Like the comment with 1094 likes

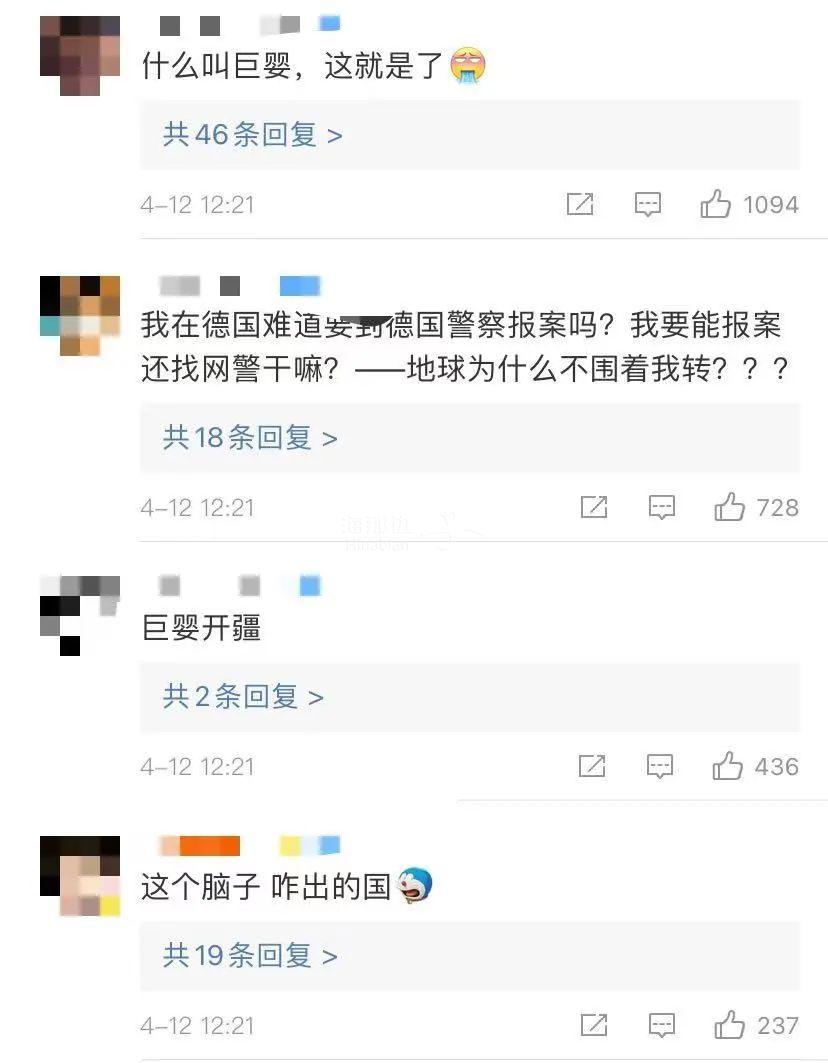tap(716, 205)
